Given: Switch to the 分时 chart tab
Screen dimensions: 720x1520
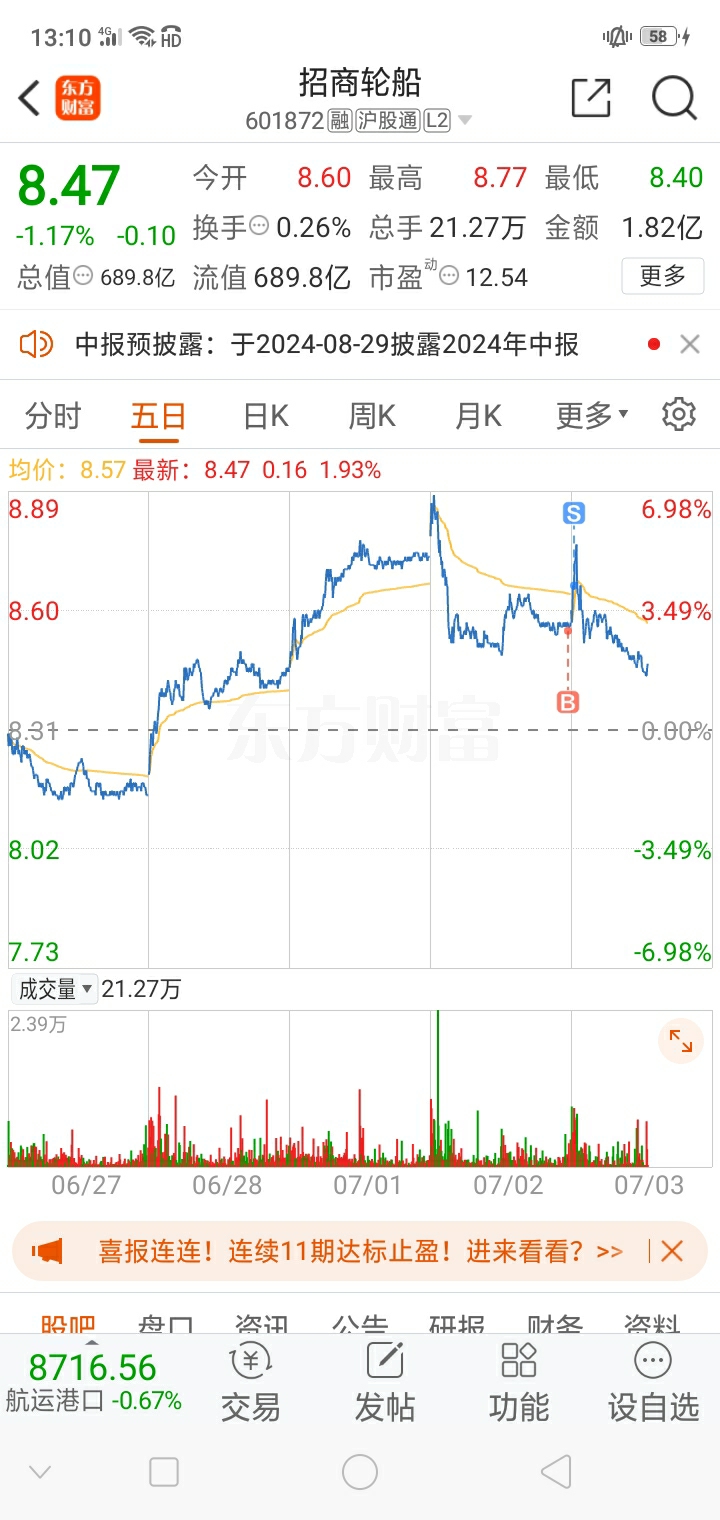Looking at the screenshot, I should pyautogui.click(x=53, y=415).
